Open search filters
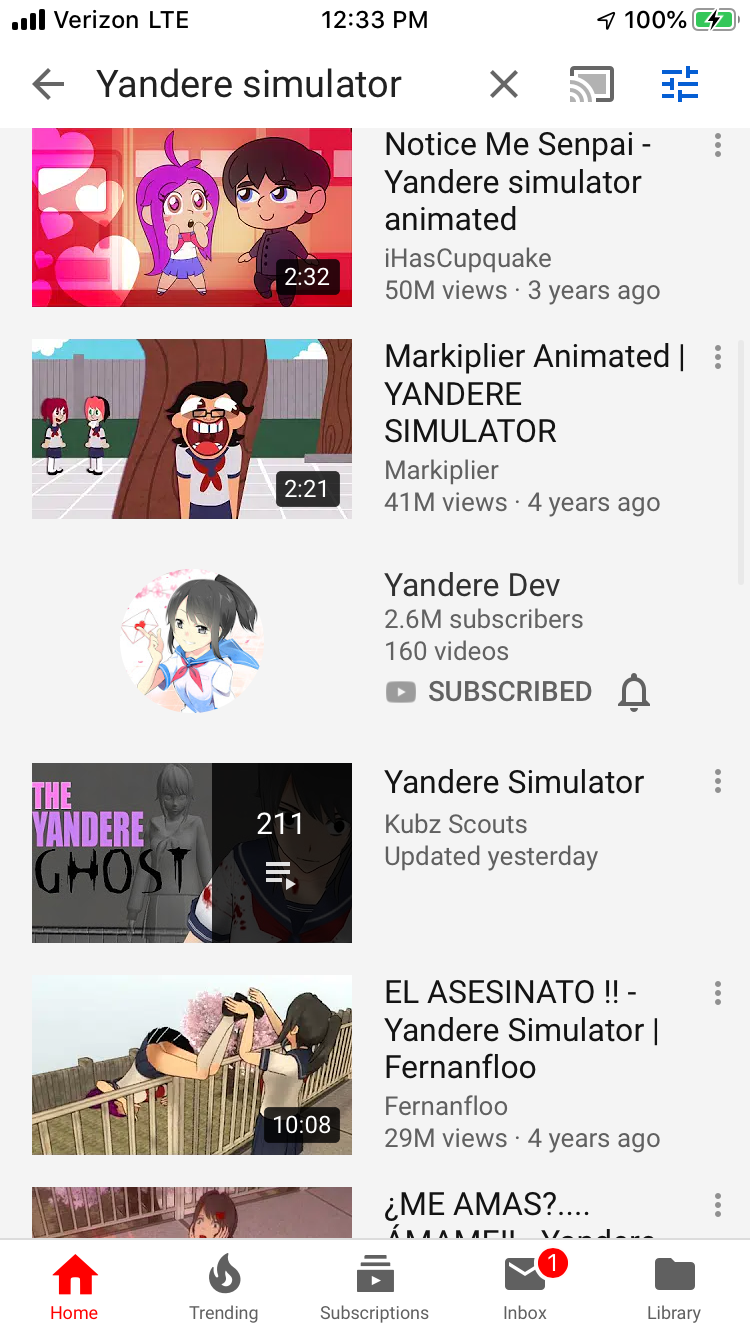Viewport: 750px width, 1334px height. coord(680,85)
